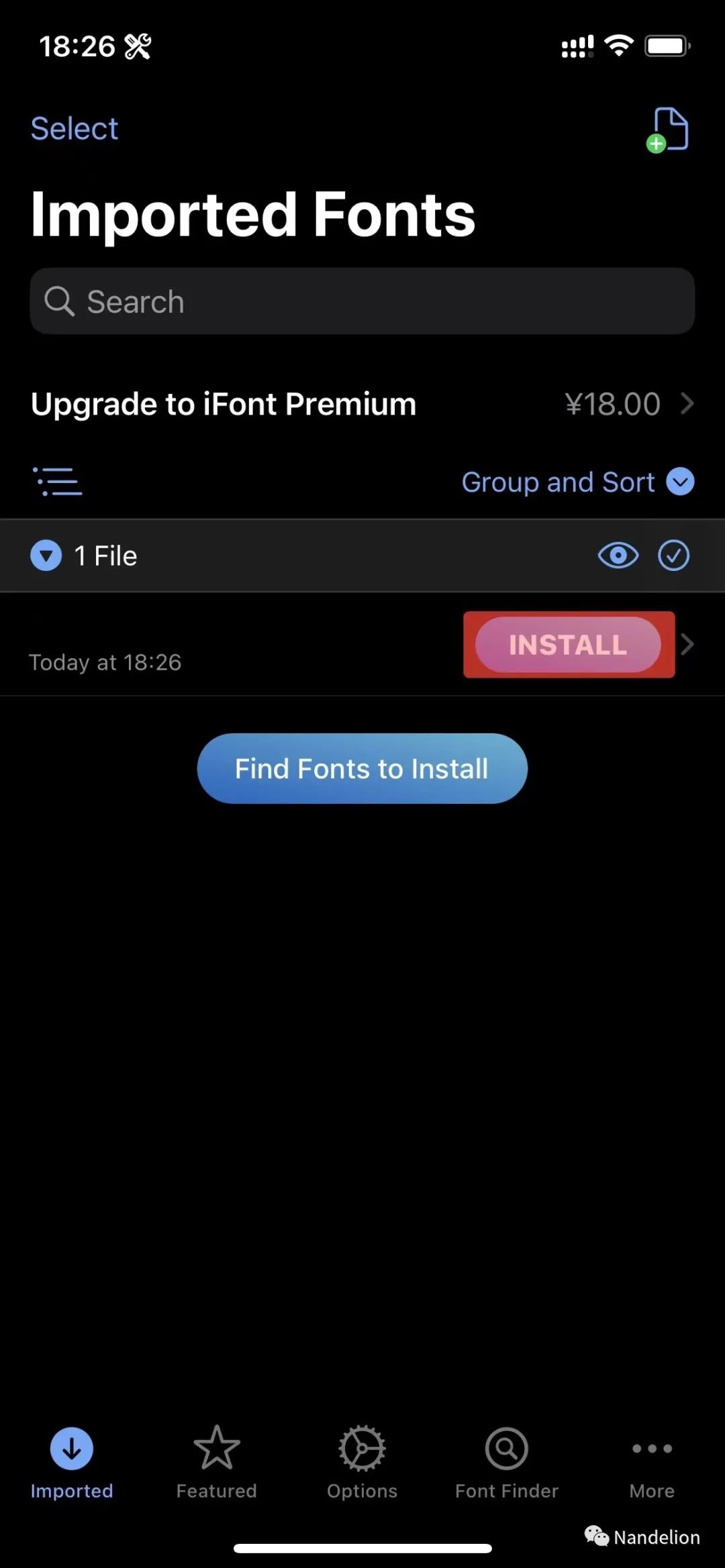Open Upgrade to iFont Premium

362,404
